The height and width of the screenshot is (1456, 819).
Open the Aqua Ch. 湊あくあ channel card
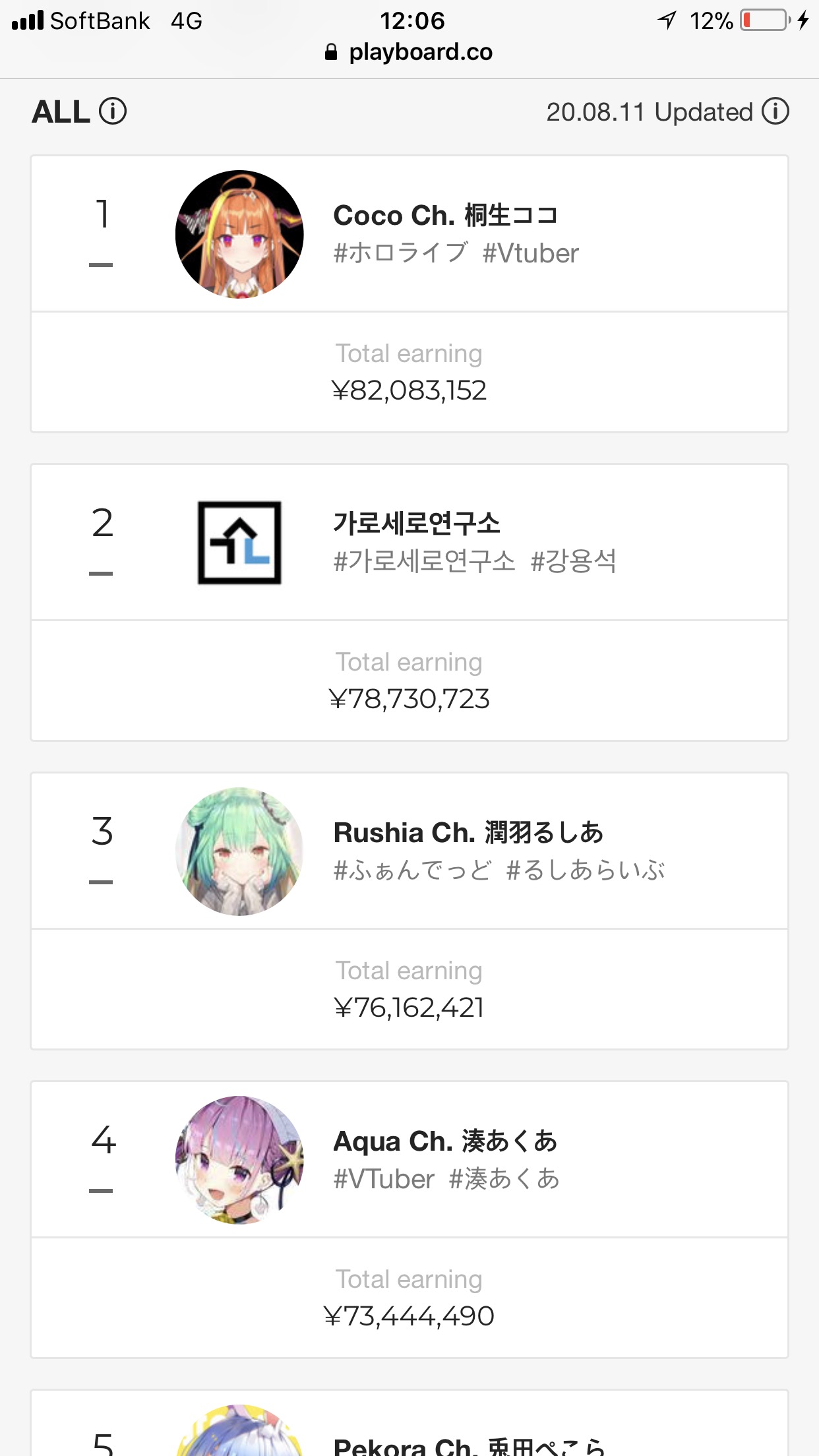click(x=409, y=1220)
